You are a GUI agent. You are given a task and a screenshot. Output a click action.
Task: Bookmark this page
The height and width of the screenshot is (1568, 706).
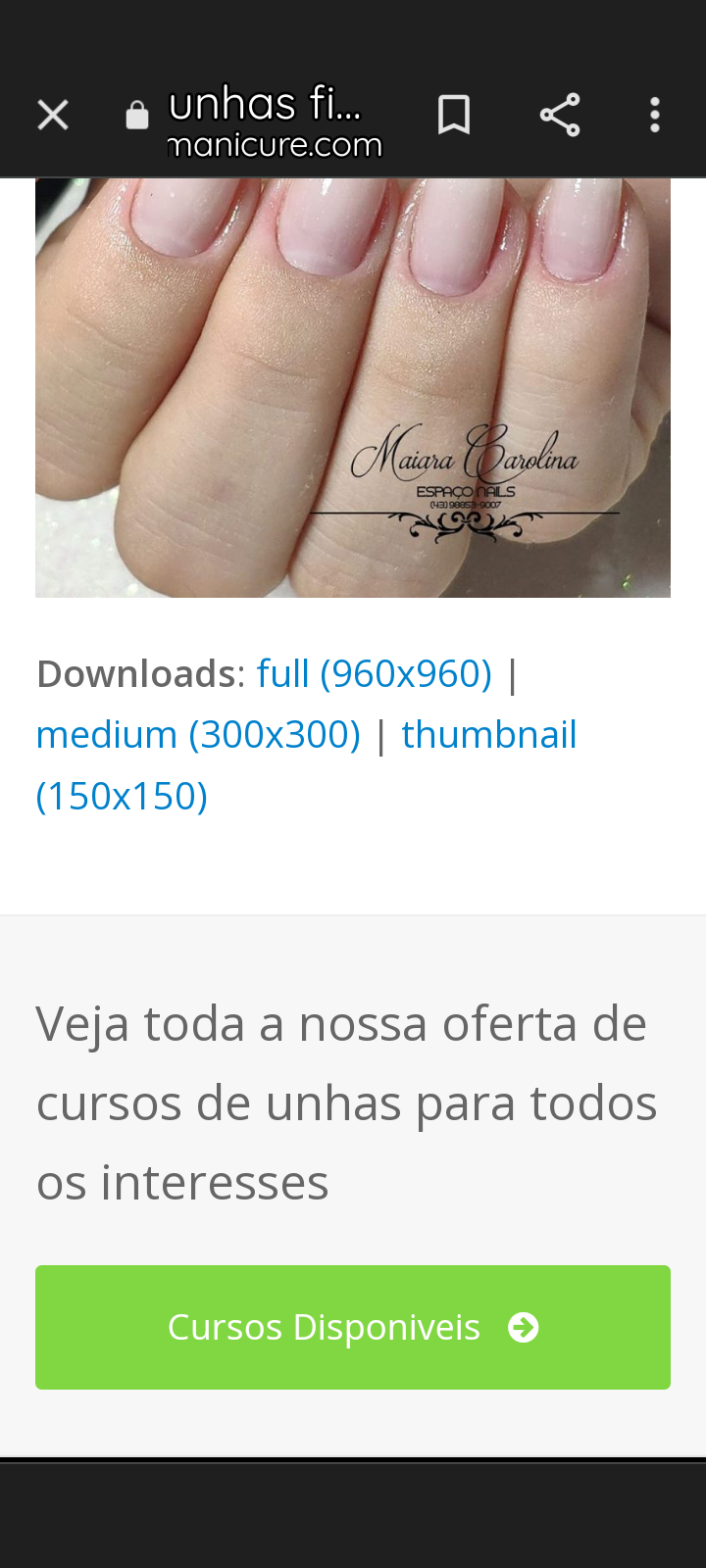point(454,116)
